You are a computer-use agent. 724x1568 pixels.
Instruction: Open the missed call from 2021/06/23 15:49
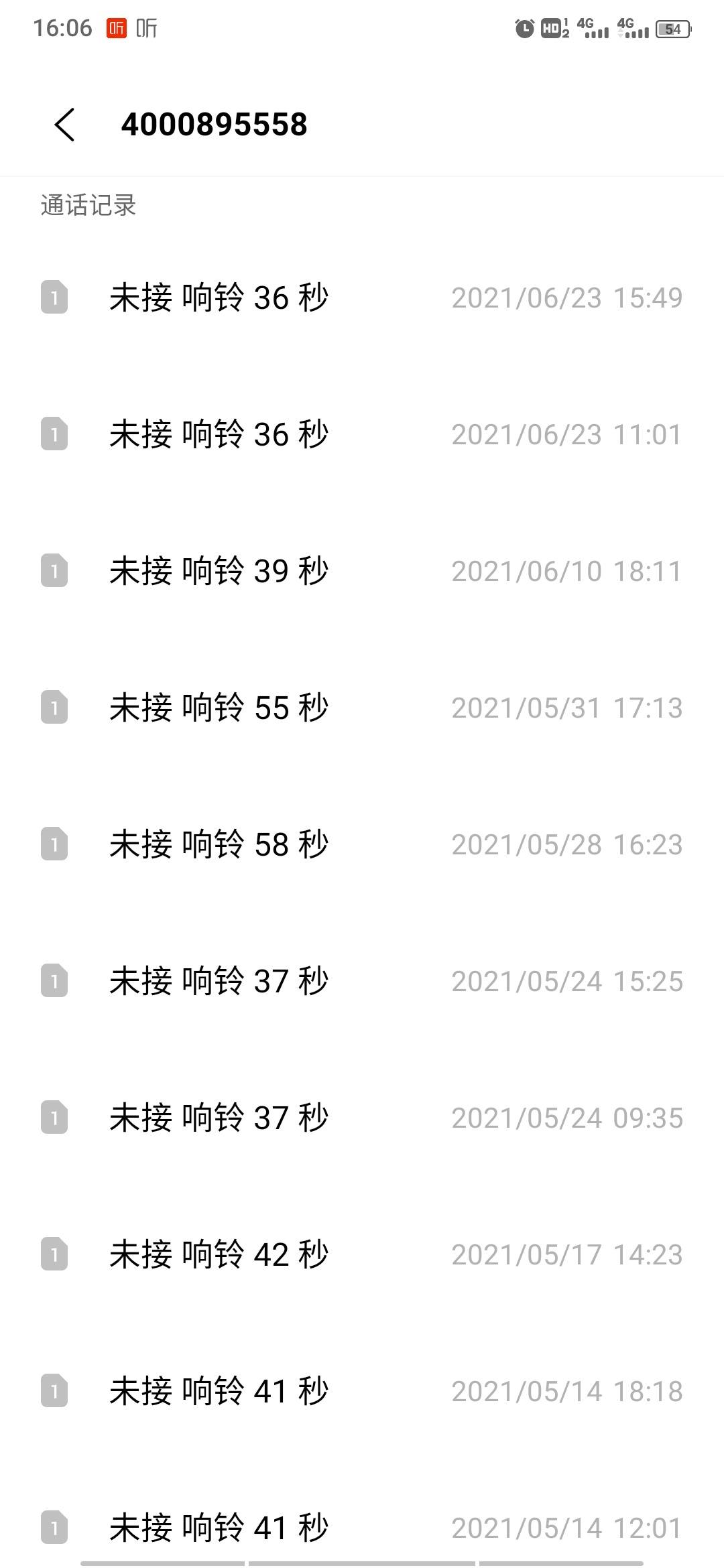pyautogui.click(x=362, y=297)
